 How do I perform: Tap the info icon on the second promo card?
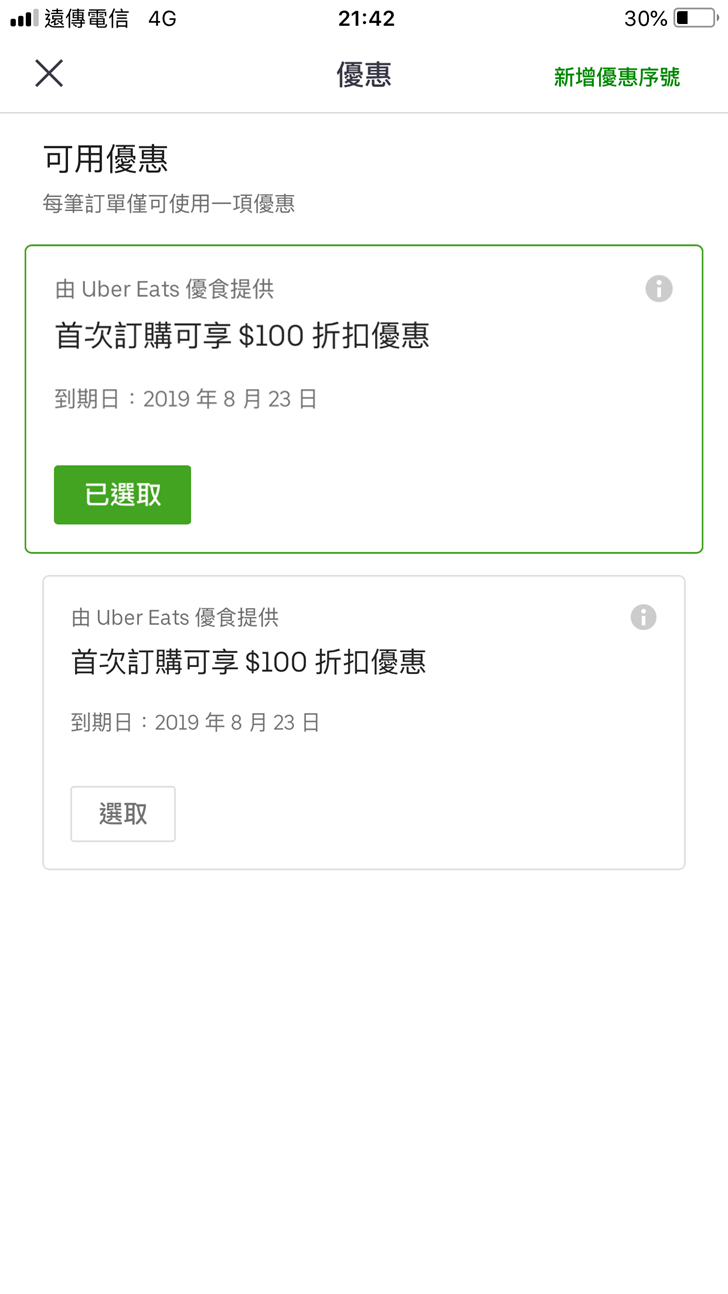coord(644,617)
